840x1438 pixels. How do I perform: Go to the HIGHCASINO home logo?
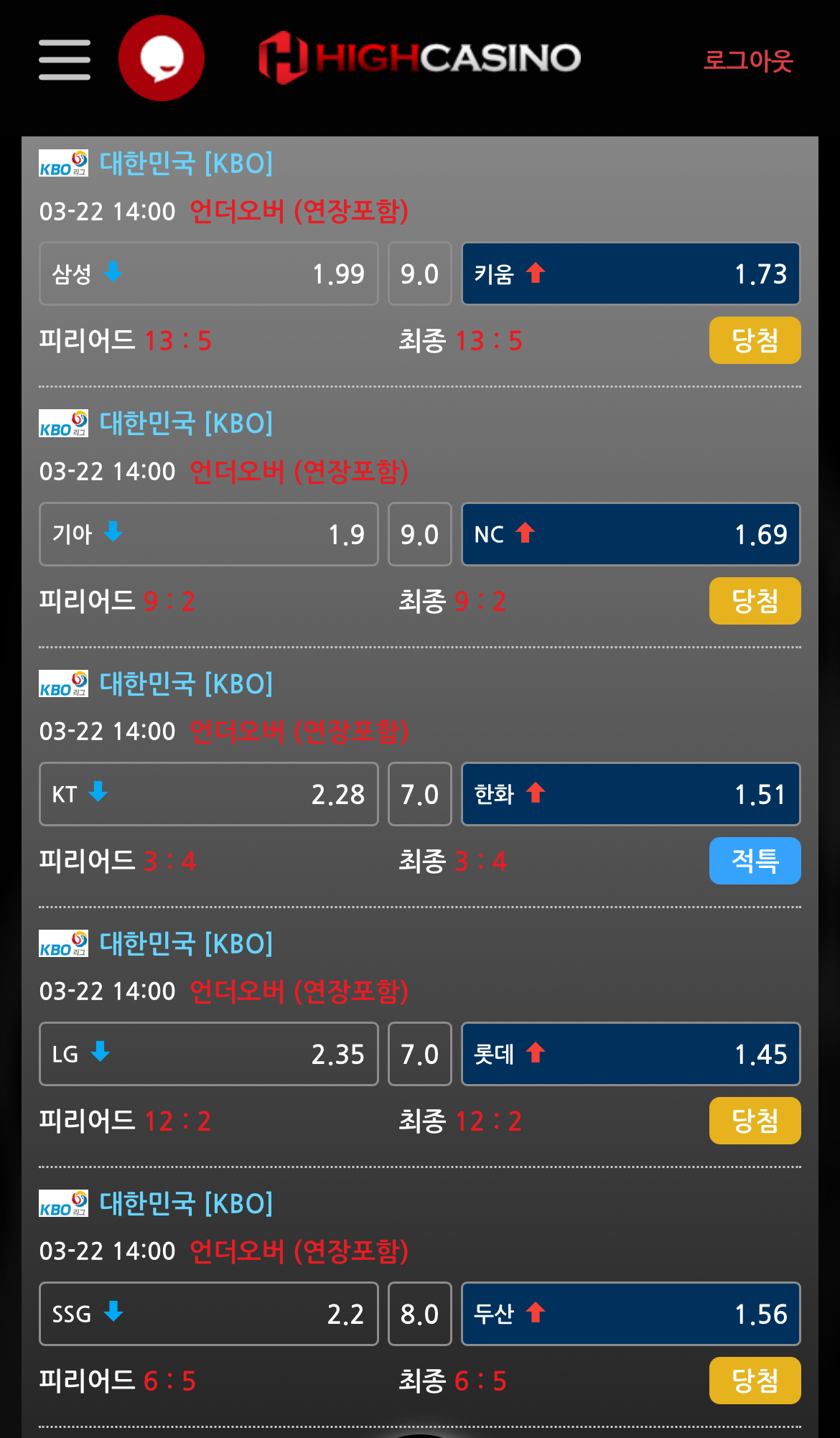click(420, 58)
